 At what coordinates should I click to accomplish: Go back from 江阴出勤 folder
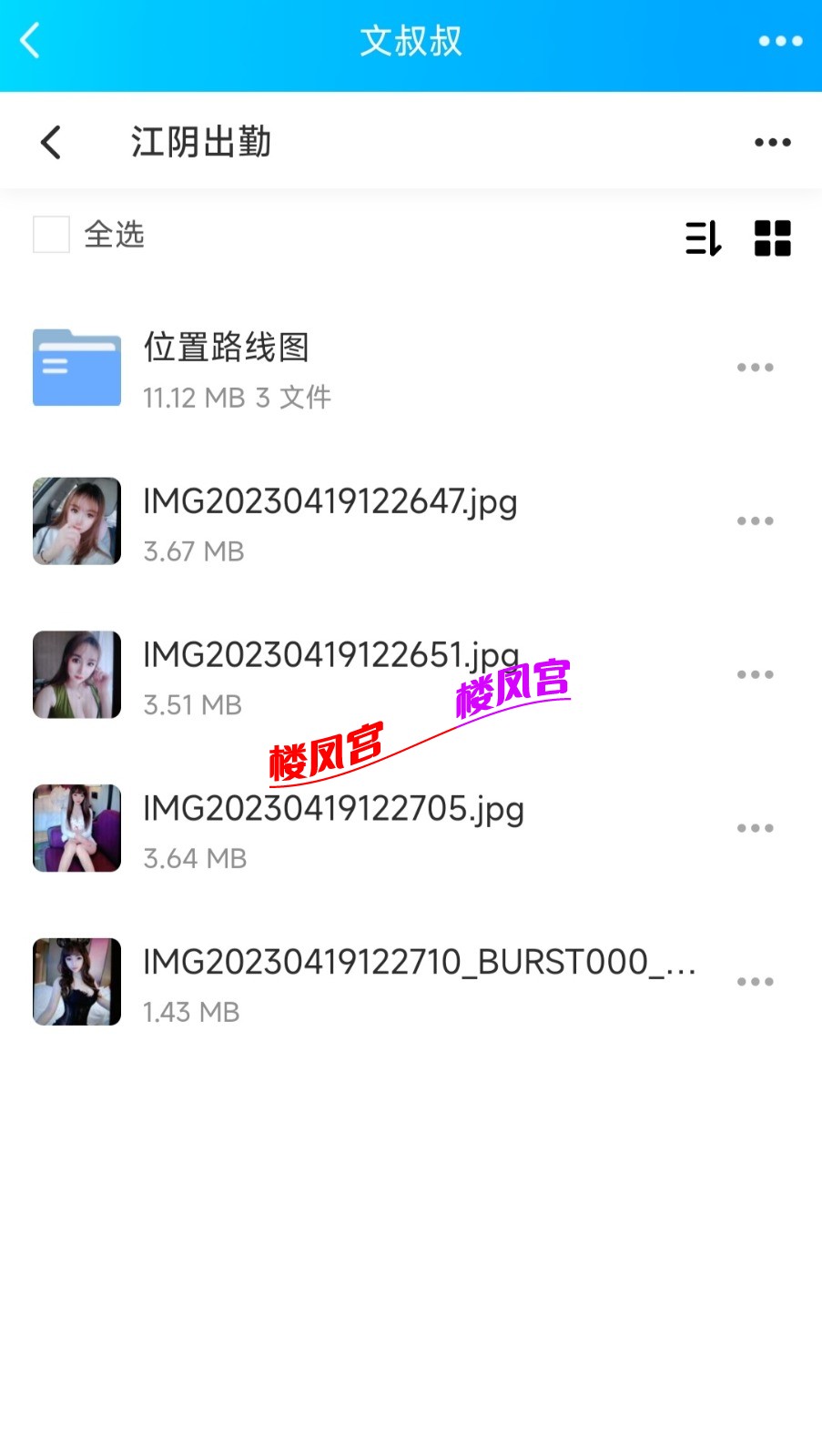click(51, 142)
